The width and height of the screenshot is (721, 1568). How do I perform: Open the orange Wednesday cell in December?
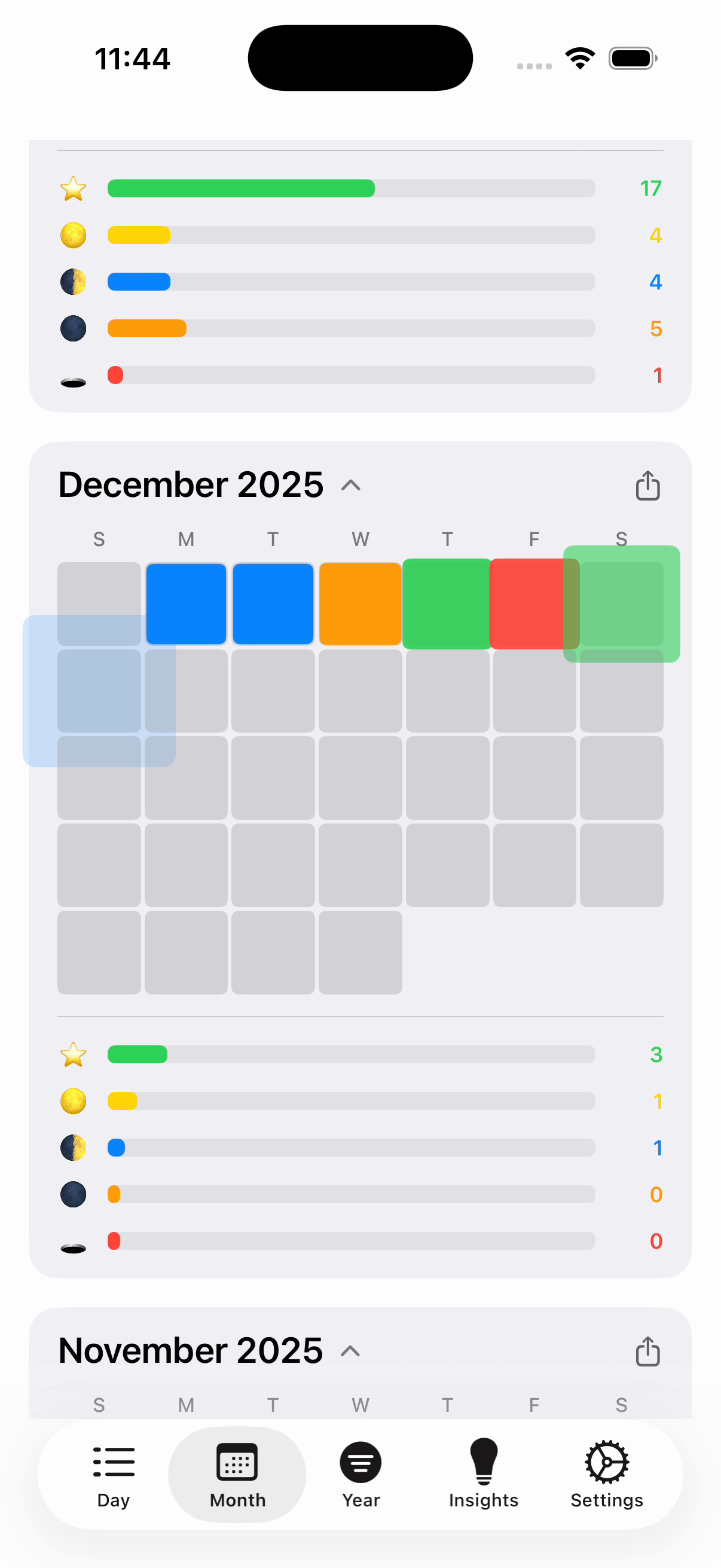359,603
